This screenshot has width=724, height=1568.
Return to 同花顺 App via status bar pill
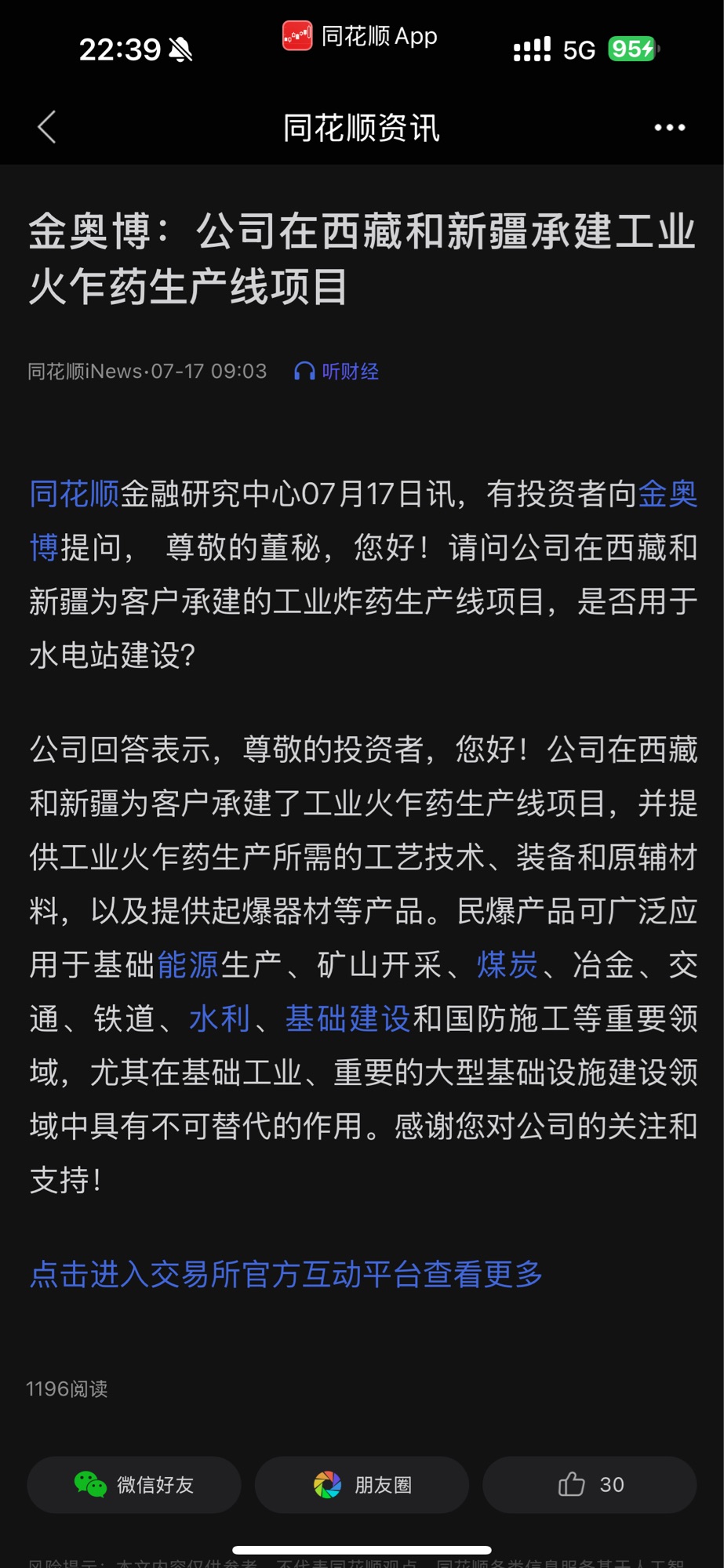tap(360, 36)
